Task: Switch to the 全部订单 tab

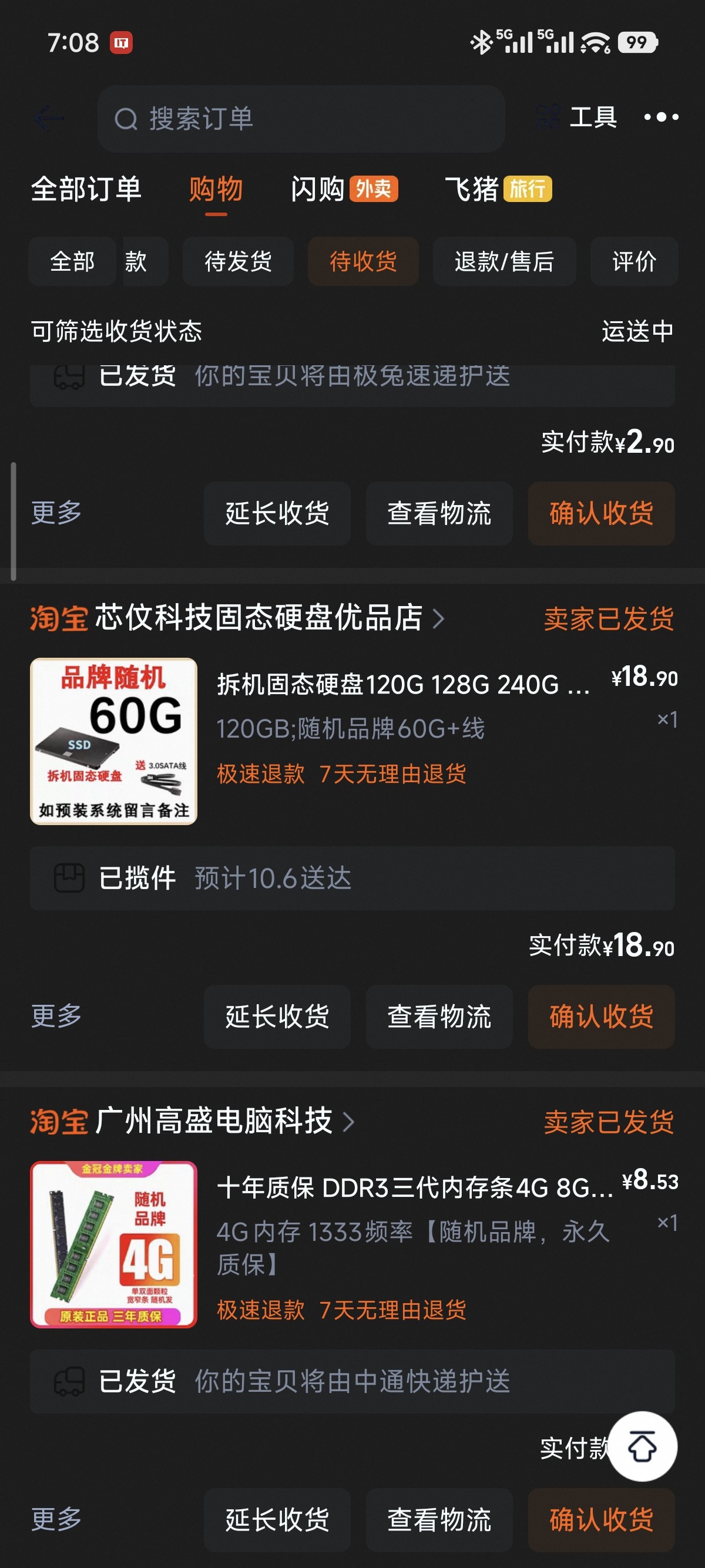Action: (86, 189)
